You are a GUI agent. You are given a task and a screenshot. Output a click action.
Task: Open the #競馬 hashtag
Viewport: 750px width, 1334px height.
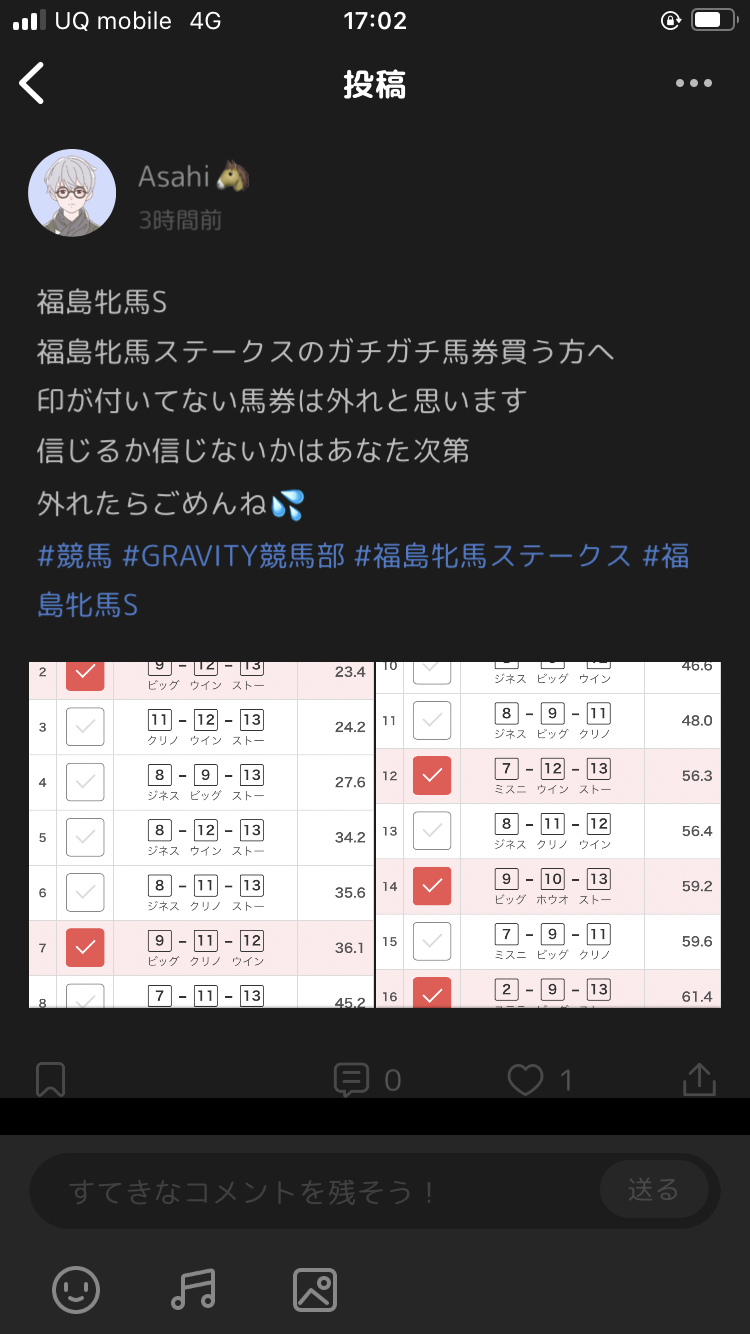[75, 556]
